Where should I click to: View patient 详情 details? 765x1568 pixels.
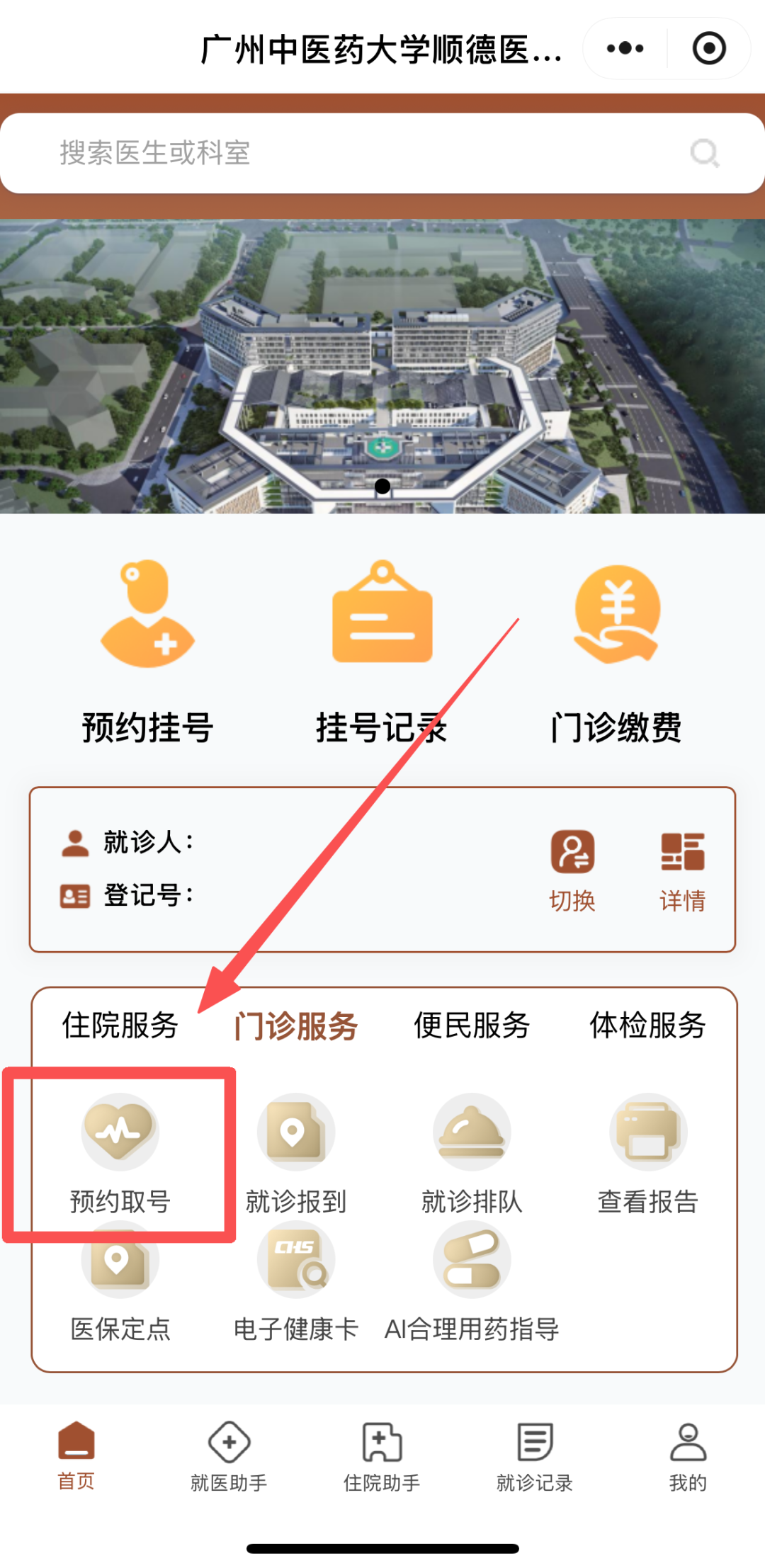[x=682, y=871]
